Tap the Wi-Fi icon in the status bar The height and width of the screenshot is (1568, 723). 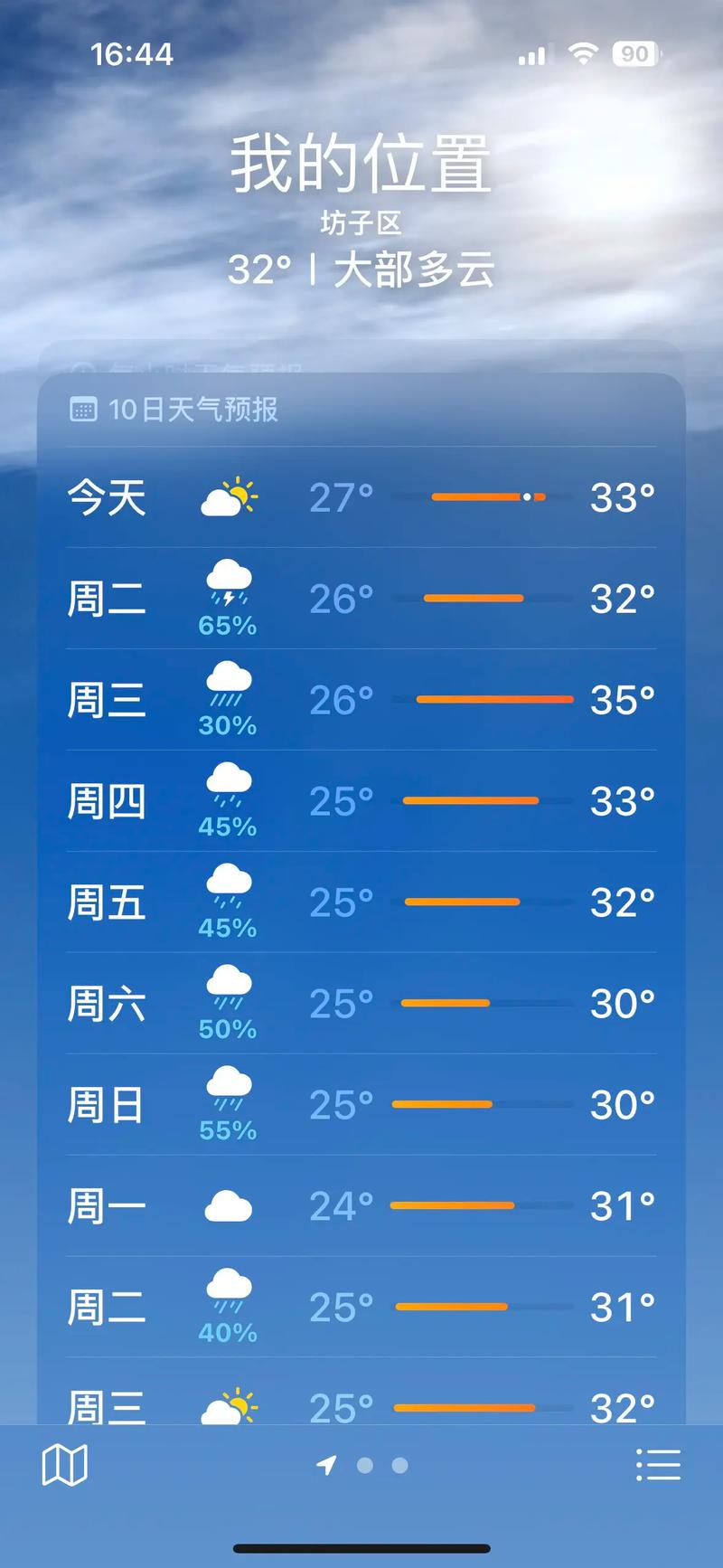[x=583, y=54]
